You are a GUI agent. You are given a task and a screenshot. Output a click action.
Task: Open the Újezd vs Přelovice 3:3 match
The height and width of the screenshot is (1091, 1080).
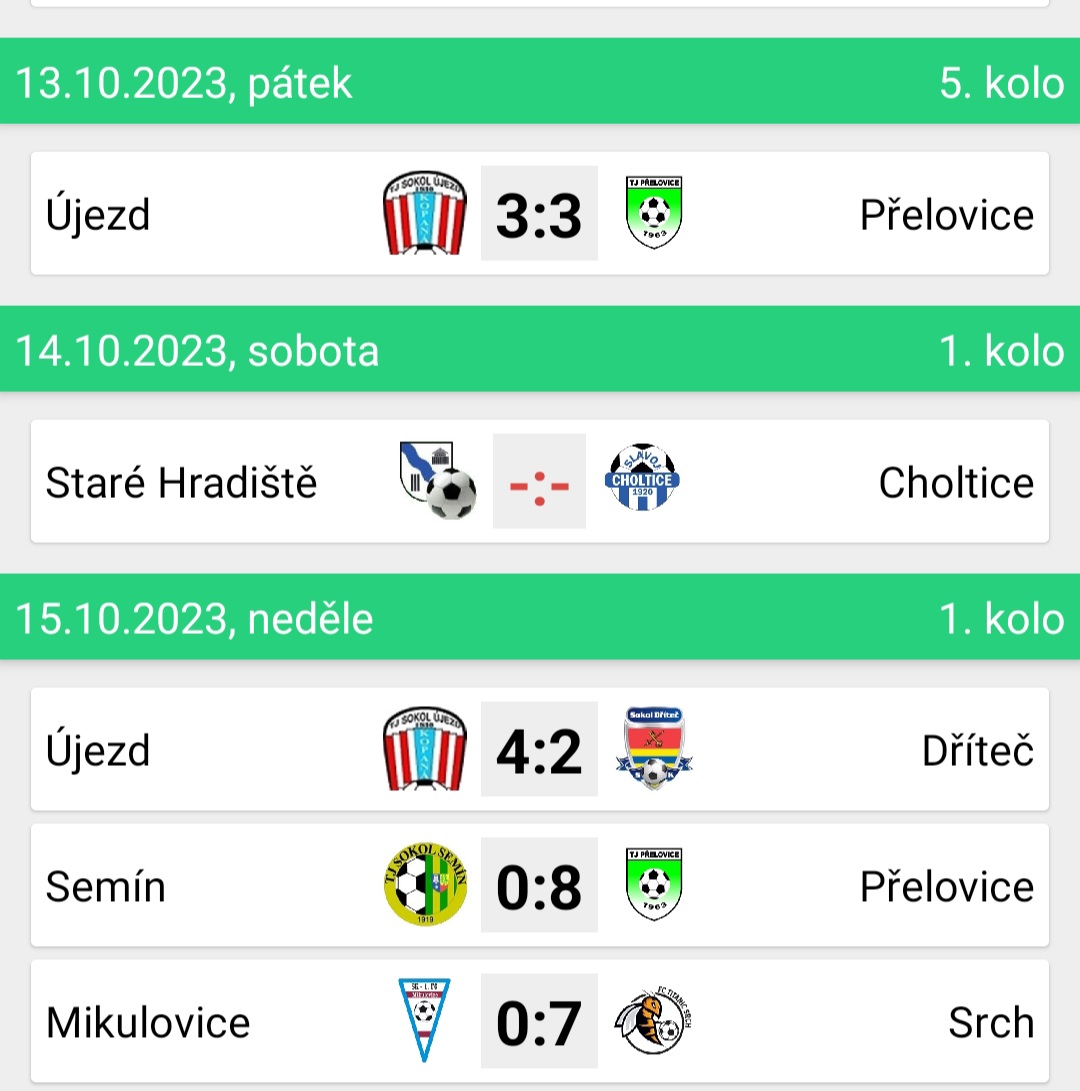coord(539,214)
